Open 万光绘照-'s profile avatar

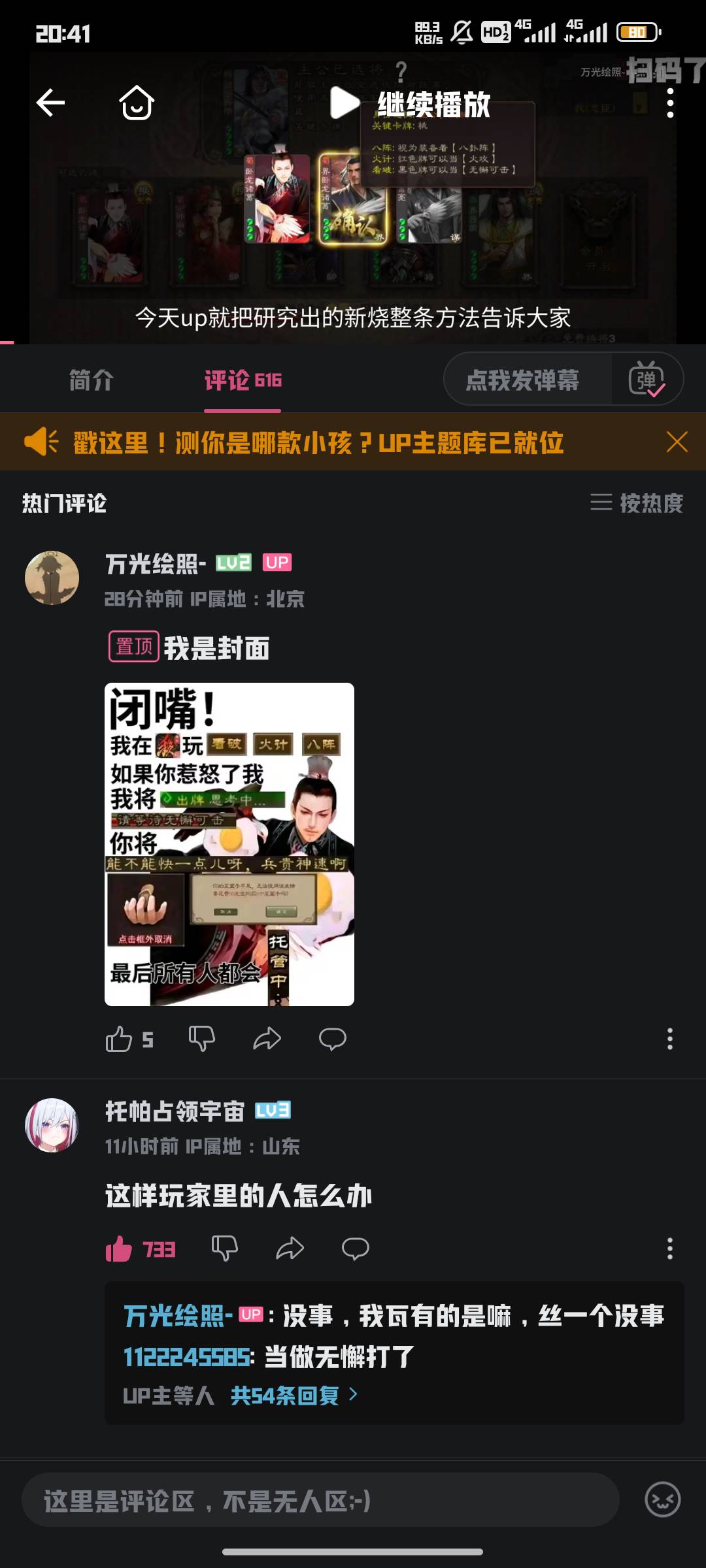pos(52,578)
